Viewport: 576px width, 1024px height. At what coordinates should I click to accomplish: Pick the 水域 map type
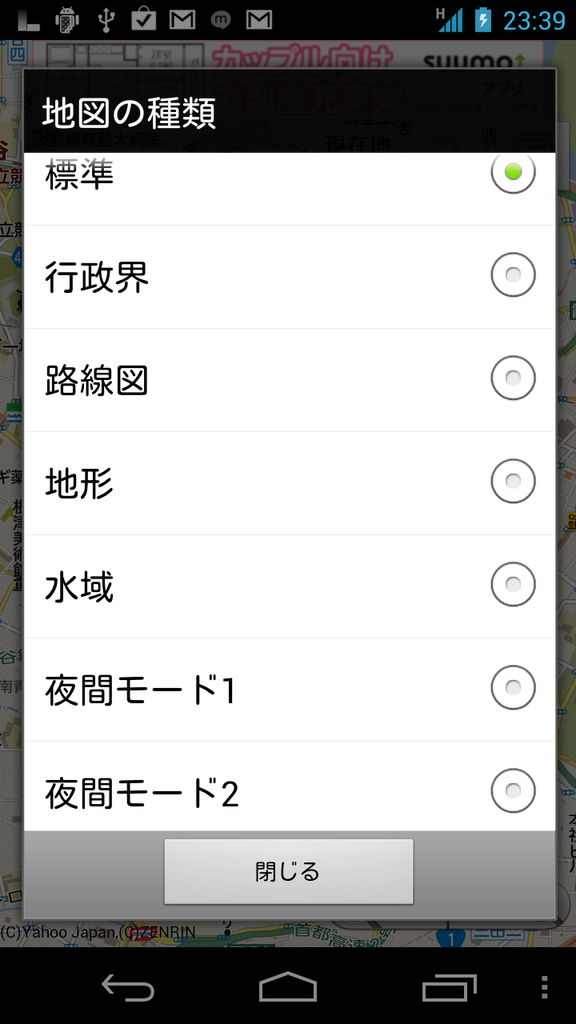click(x=289, y=586)
